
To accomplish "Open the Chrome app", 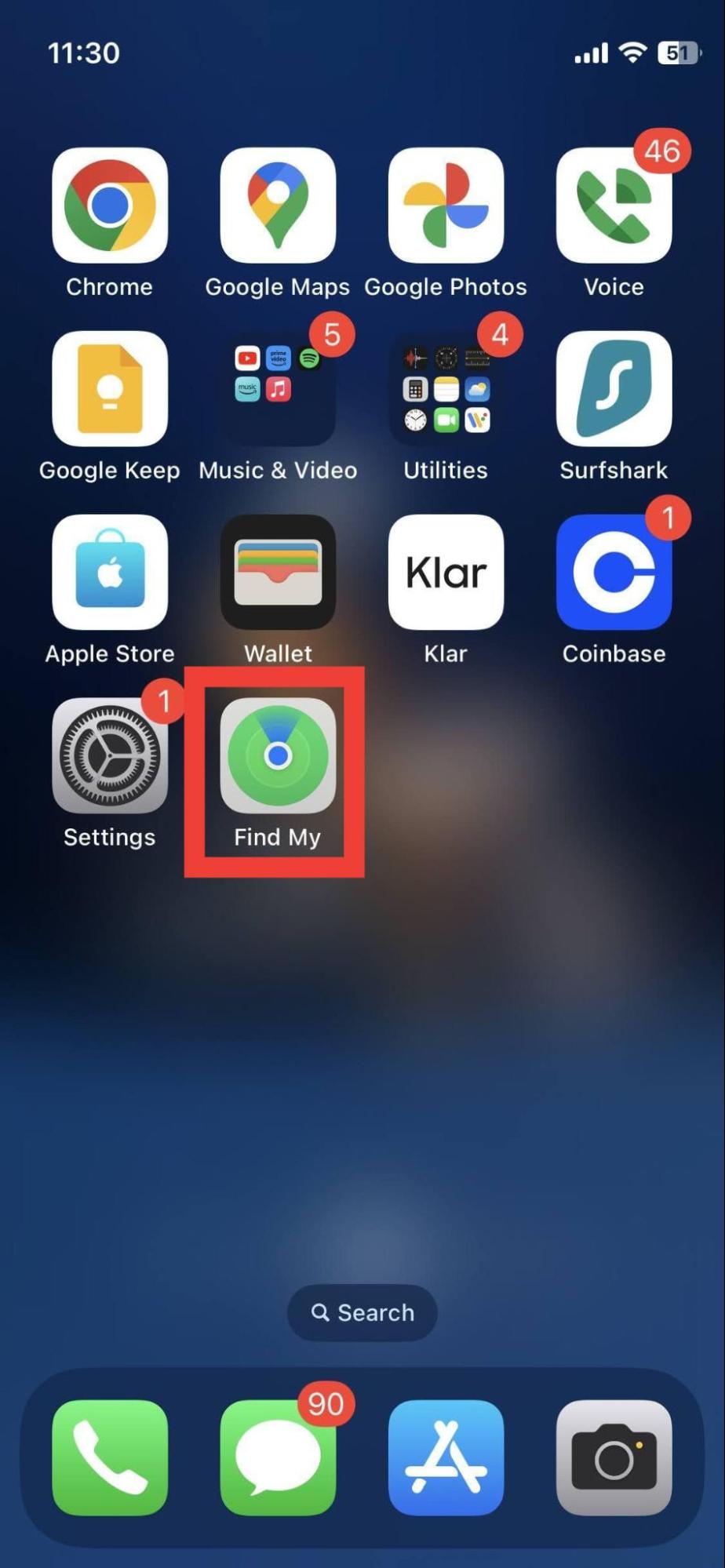I will pos(110,206).
